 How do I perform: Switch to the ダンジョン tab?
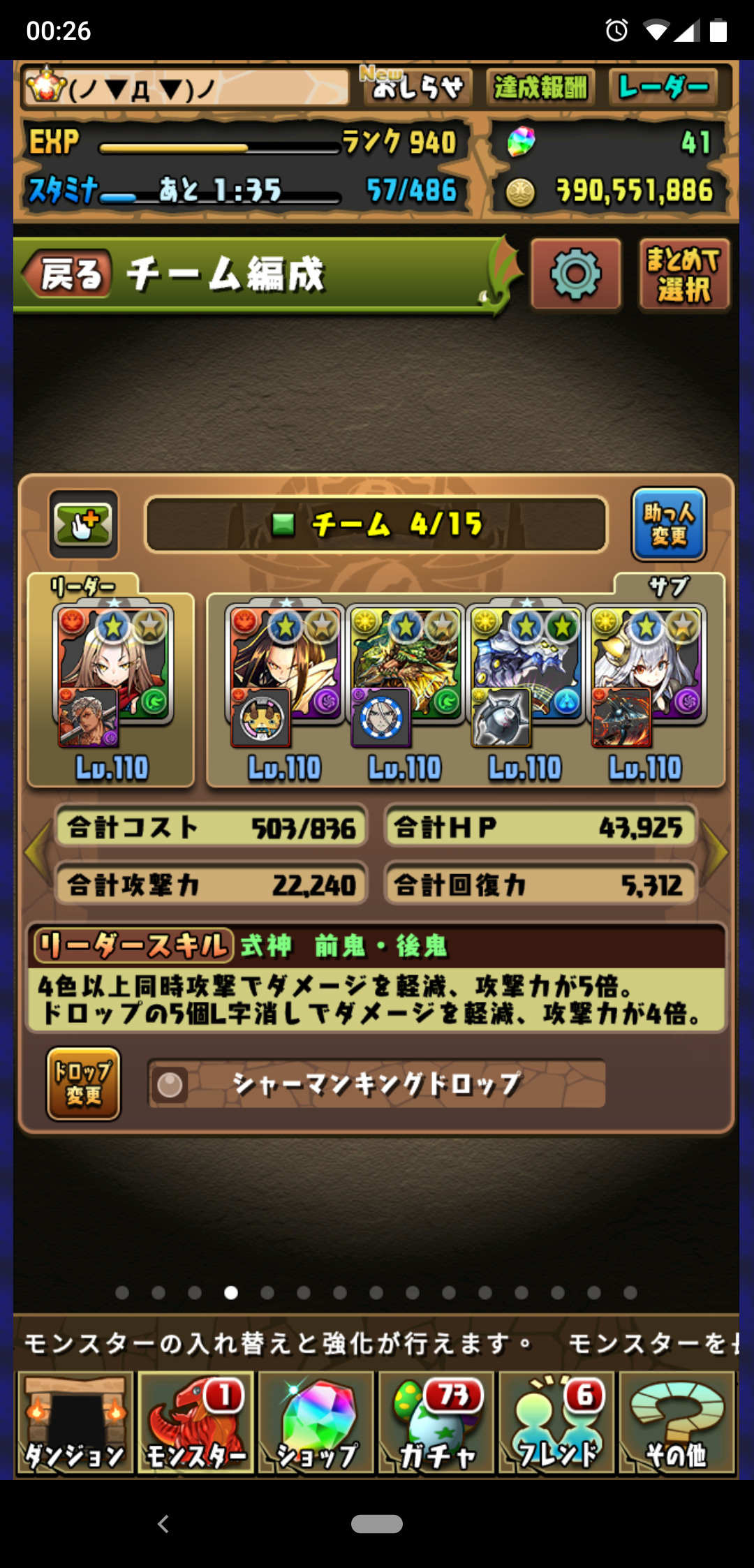[75, 1422]
